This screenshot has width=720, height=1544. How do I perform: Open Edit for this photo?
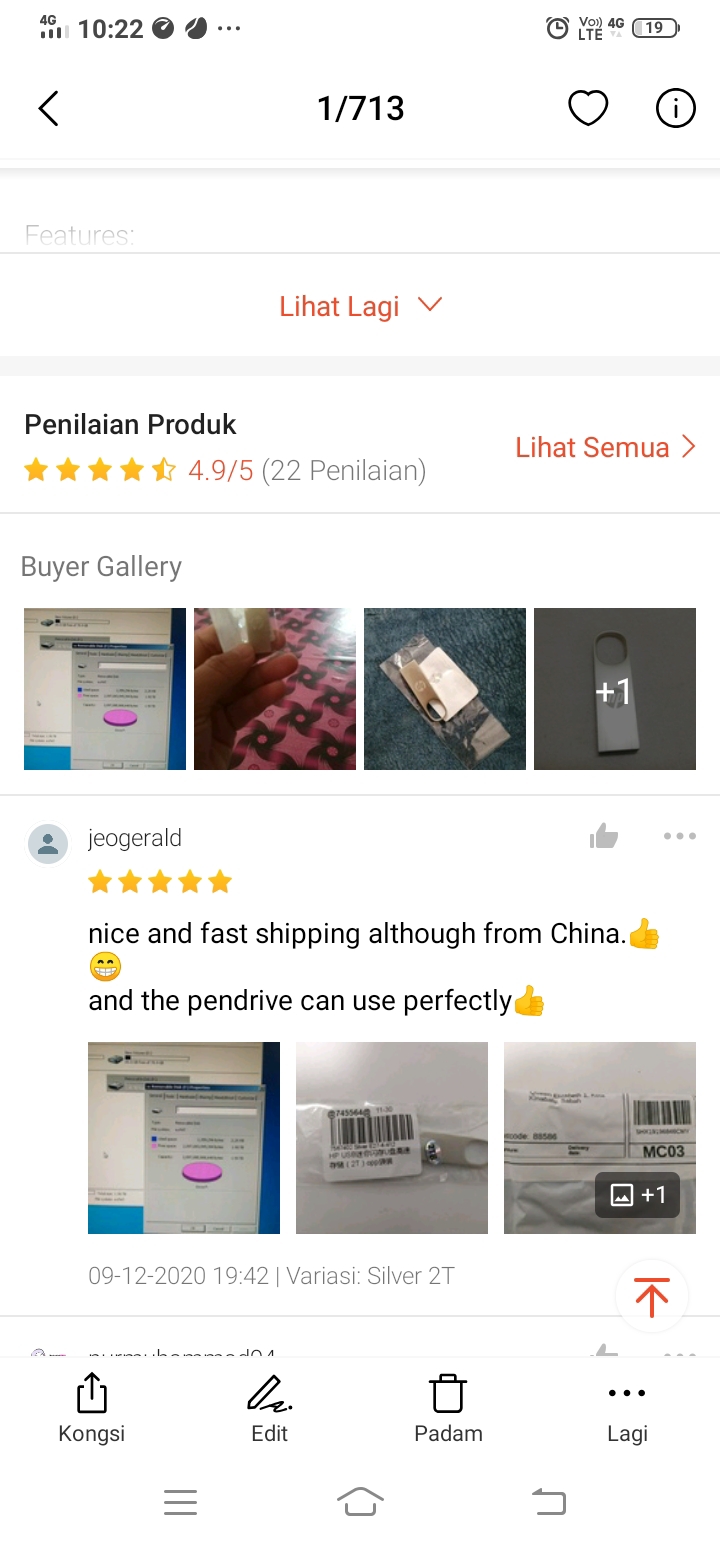(x=269, y=1409)
